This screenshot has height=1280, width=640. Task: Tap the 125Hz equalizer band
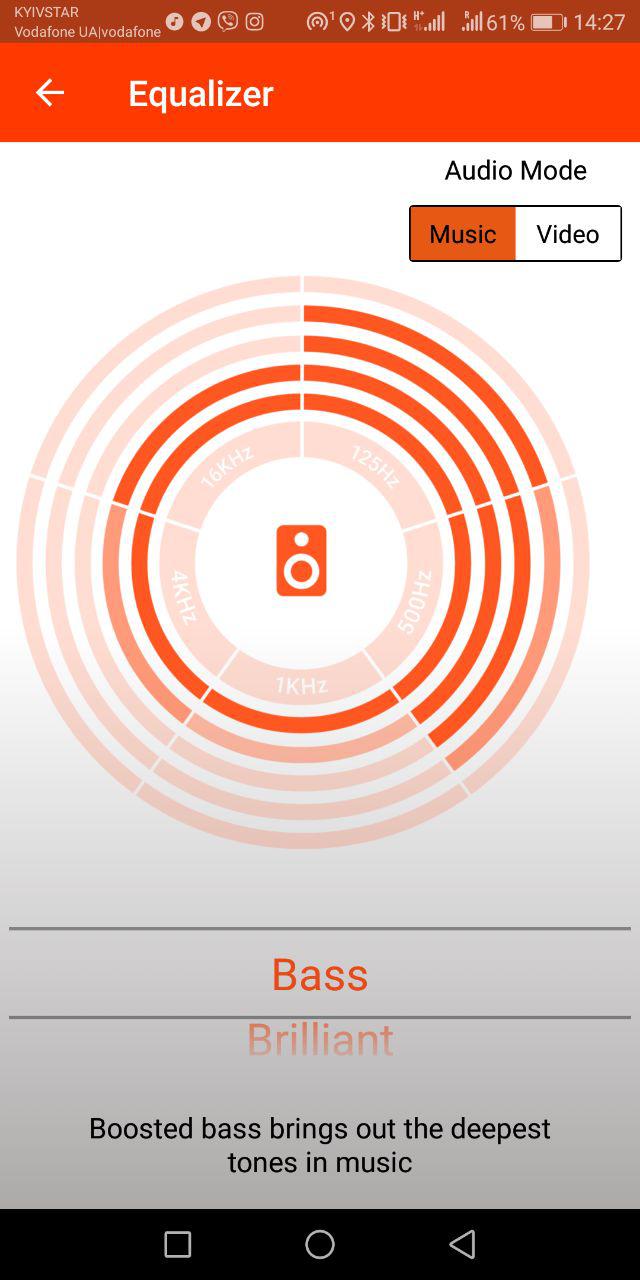coord(375,467)
